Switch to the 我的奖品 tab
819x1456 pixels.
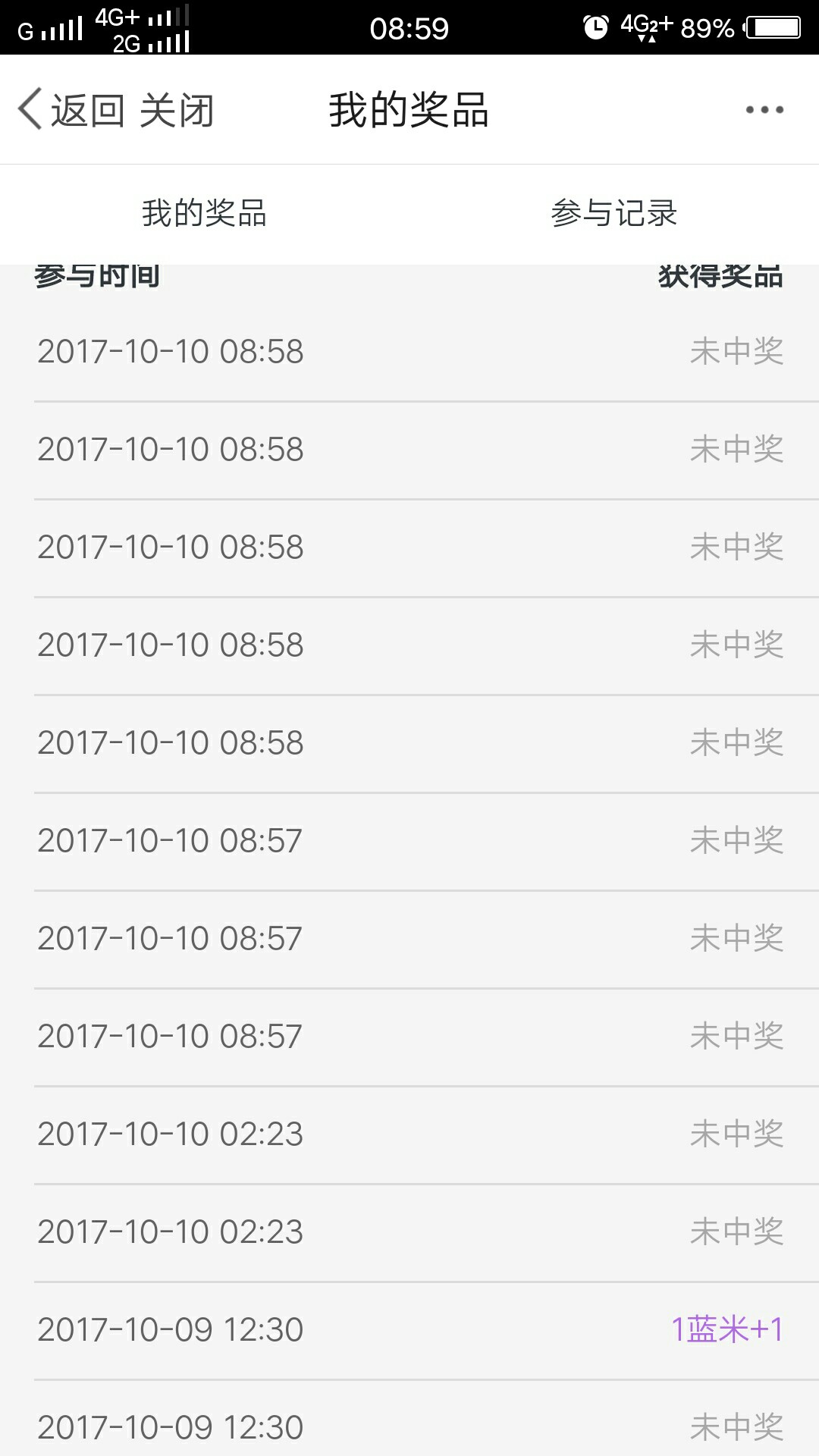pos(205,213)
